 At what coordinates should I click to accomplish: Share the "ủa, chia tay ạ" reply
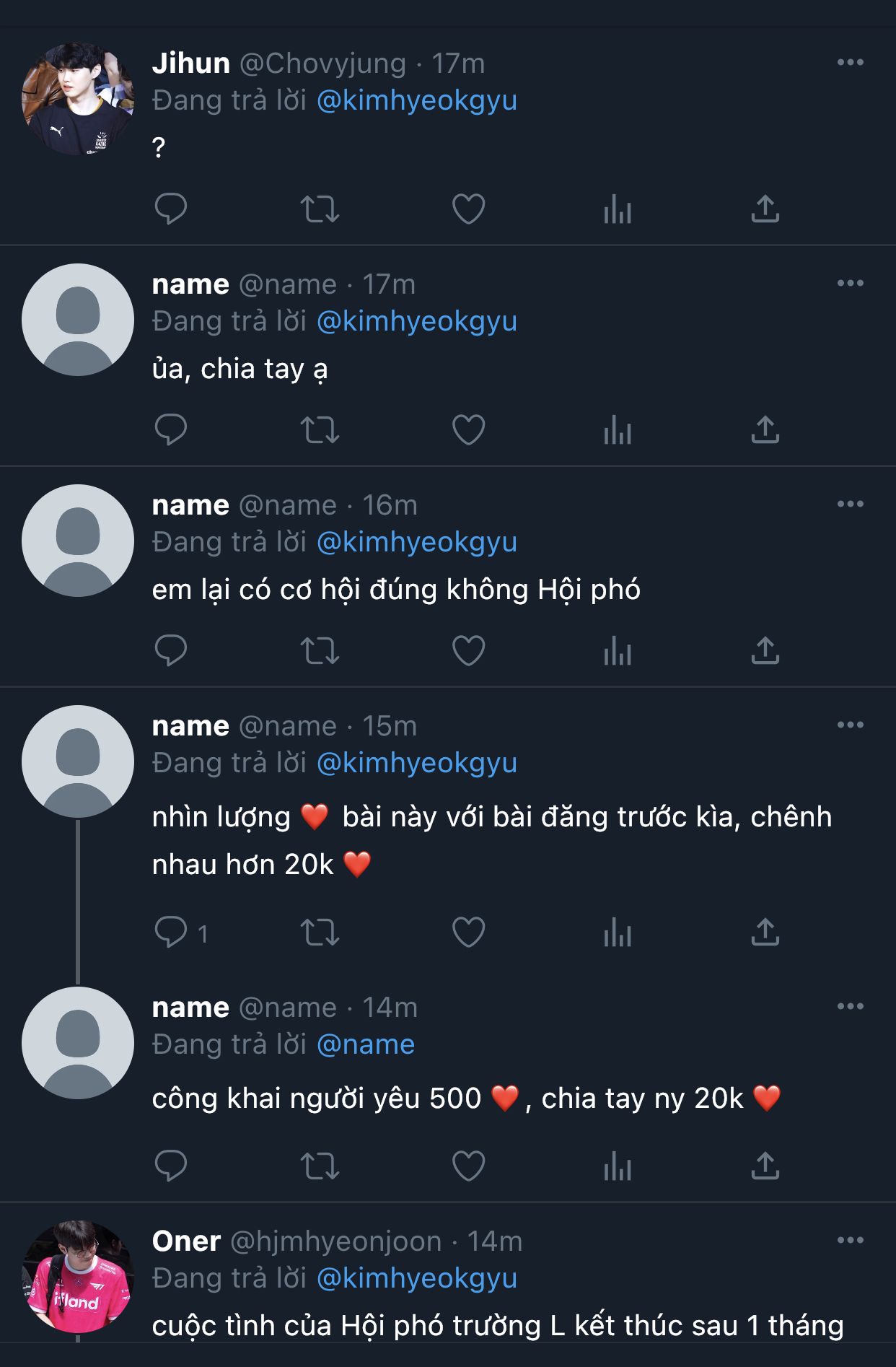pyautogui.click(x=765, y=430)
